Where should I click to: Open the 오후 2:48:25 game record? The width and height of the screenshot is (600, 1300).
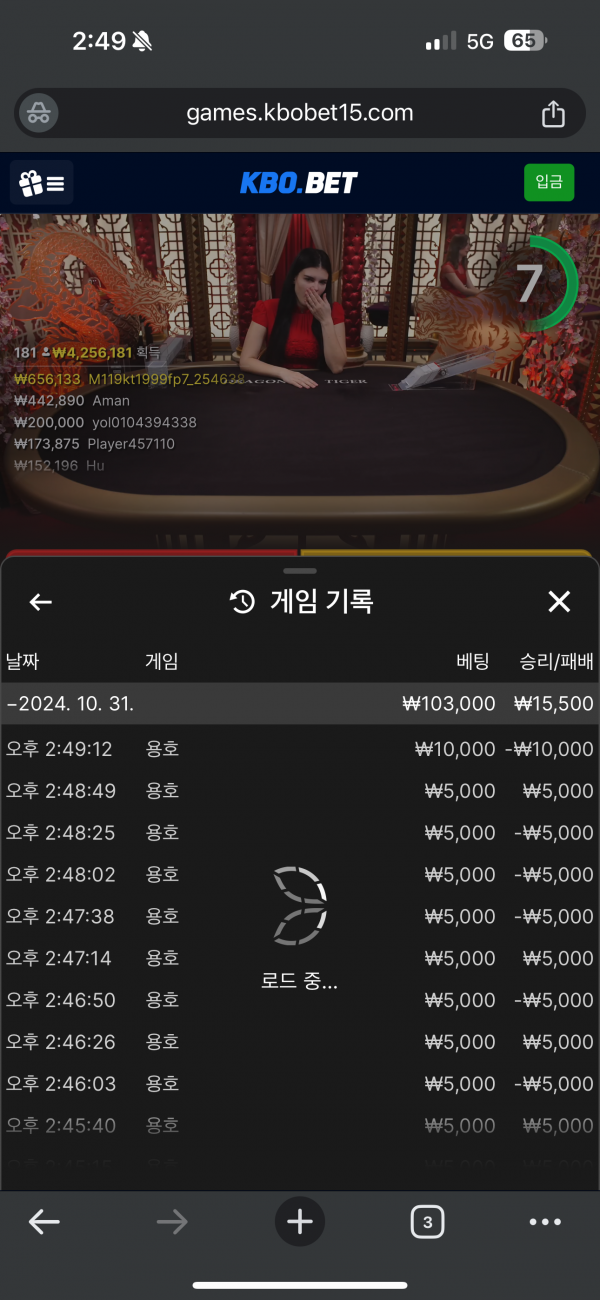(x=300, y=833)
